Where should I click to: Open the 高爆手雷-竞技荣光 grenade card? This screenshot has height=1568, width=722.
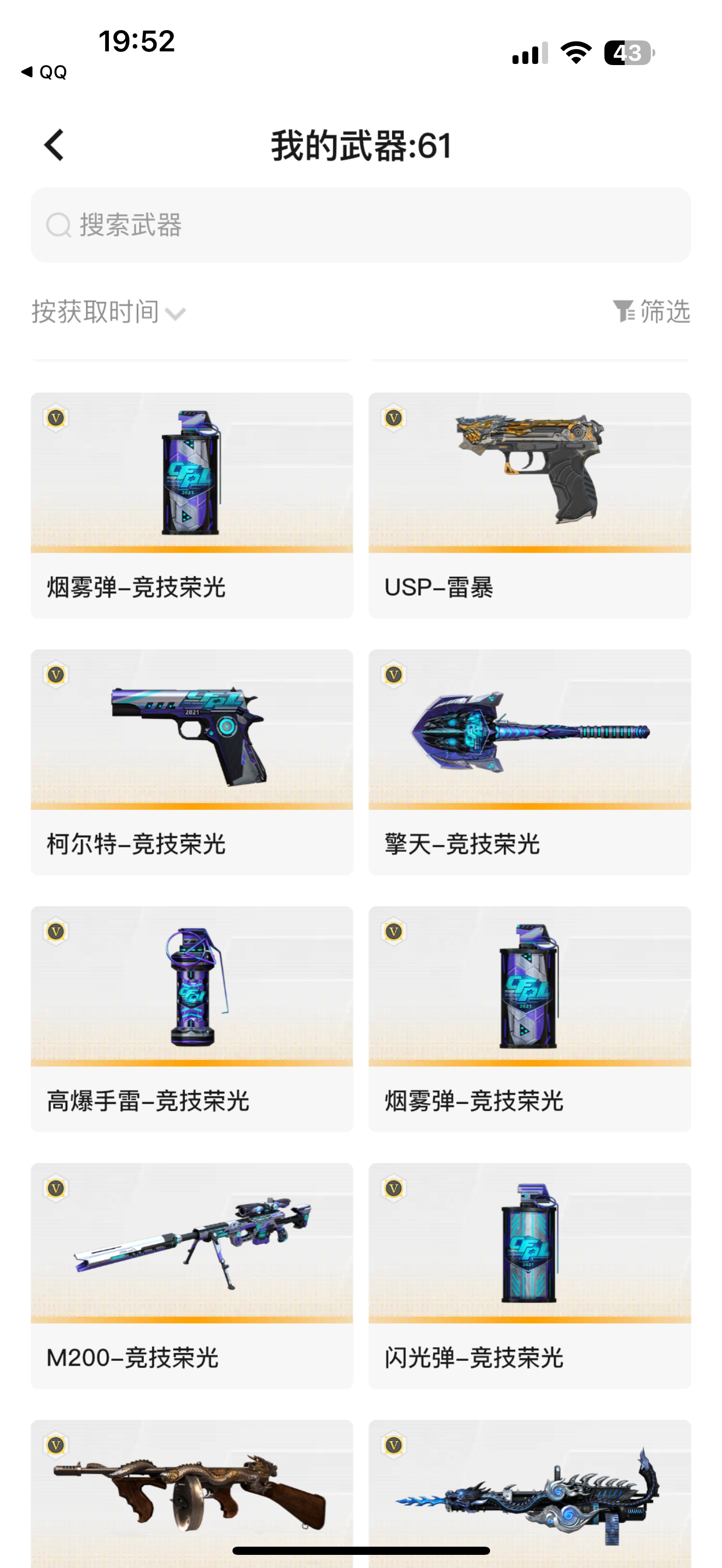[192, 1020]
